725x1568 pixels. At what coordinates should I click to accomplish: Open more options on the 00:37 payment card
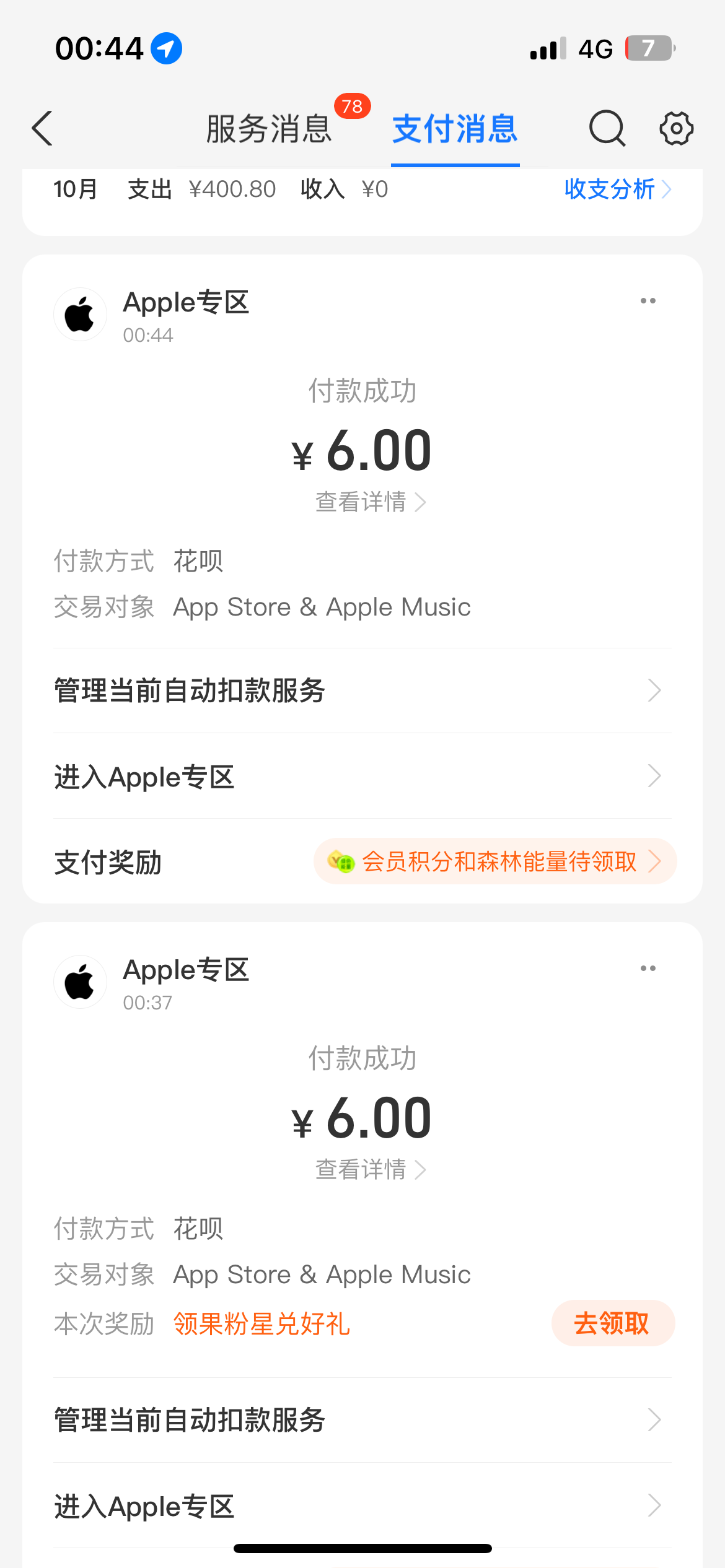tap(648, 968)
